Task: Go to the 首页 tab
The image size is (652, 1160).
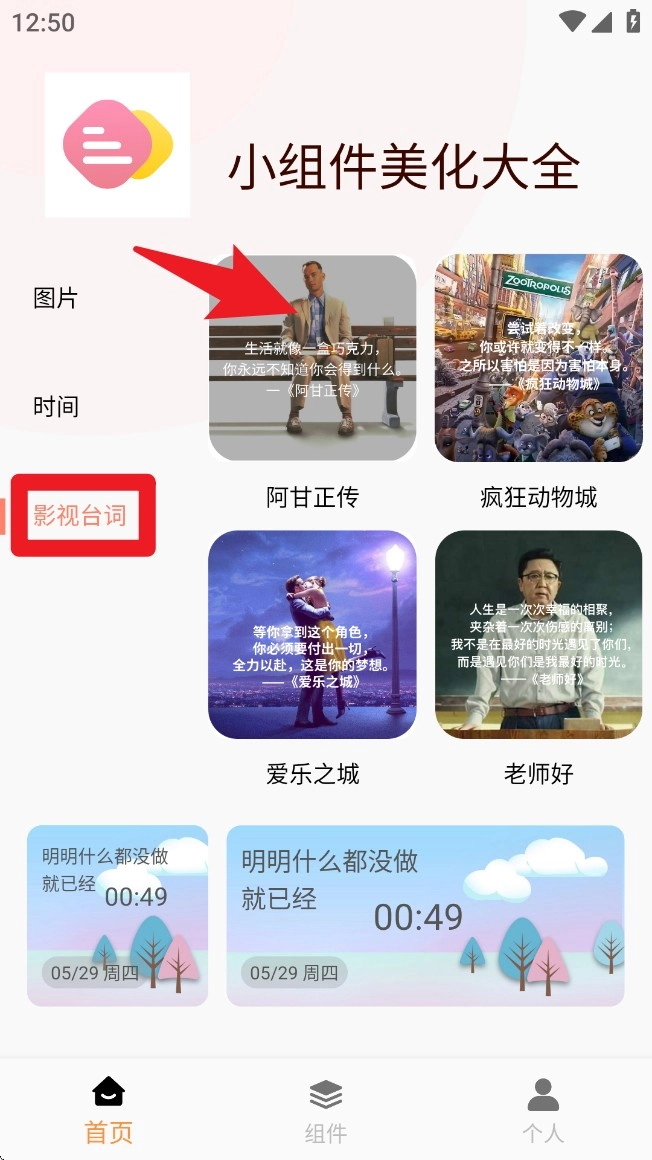Action: pos(108,1110)
